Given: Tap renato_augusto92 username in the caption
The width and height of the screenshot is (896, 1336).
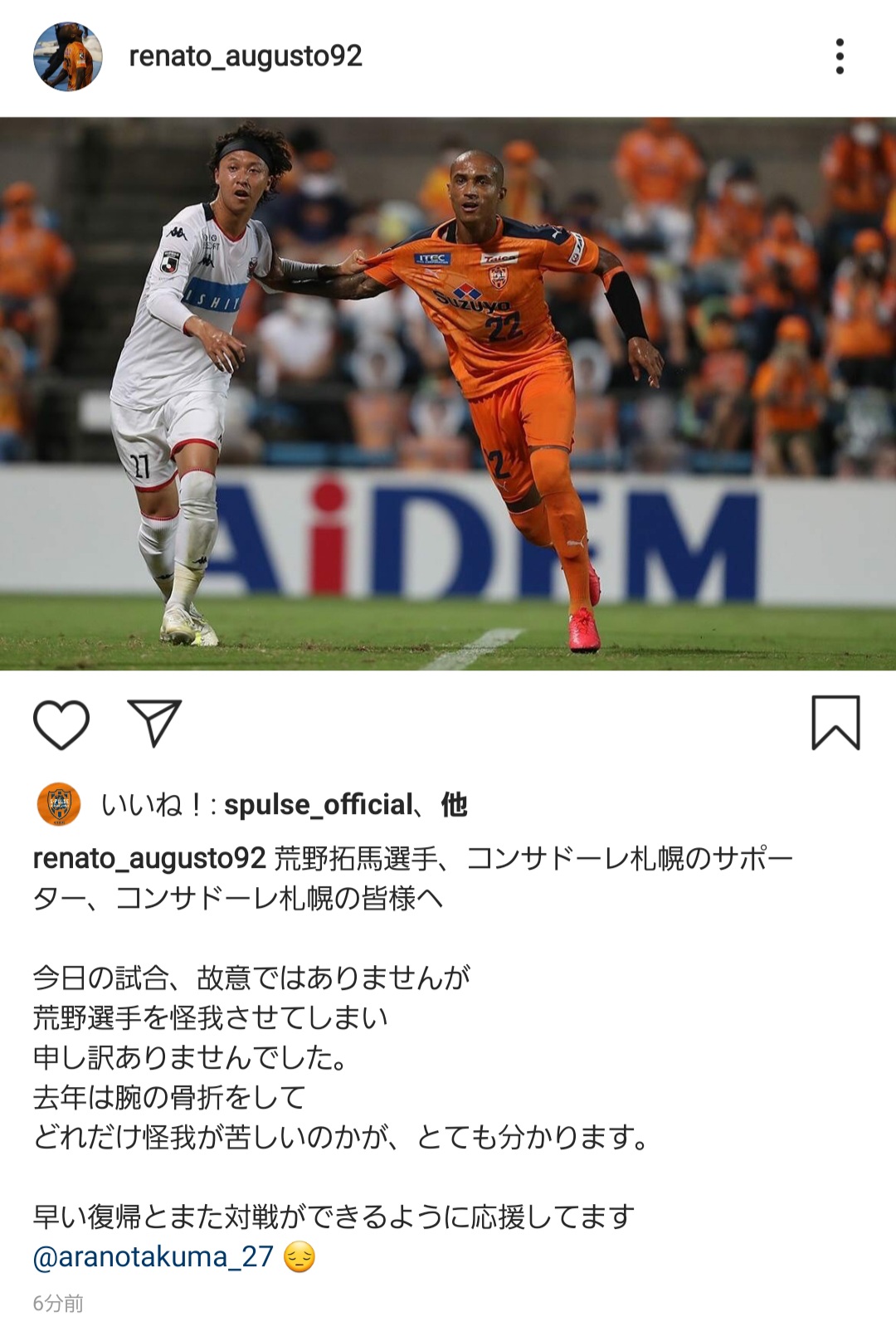Looking at the screenshot, I should (x=149, y=858).
